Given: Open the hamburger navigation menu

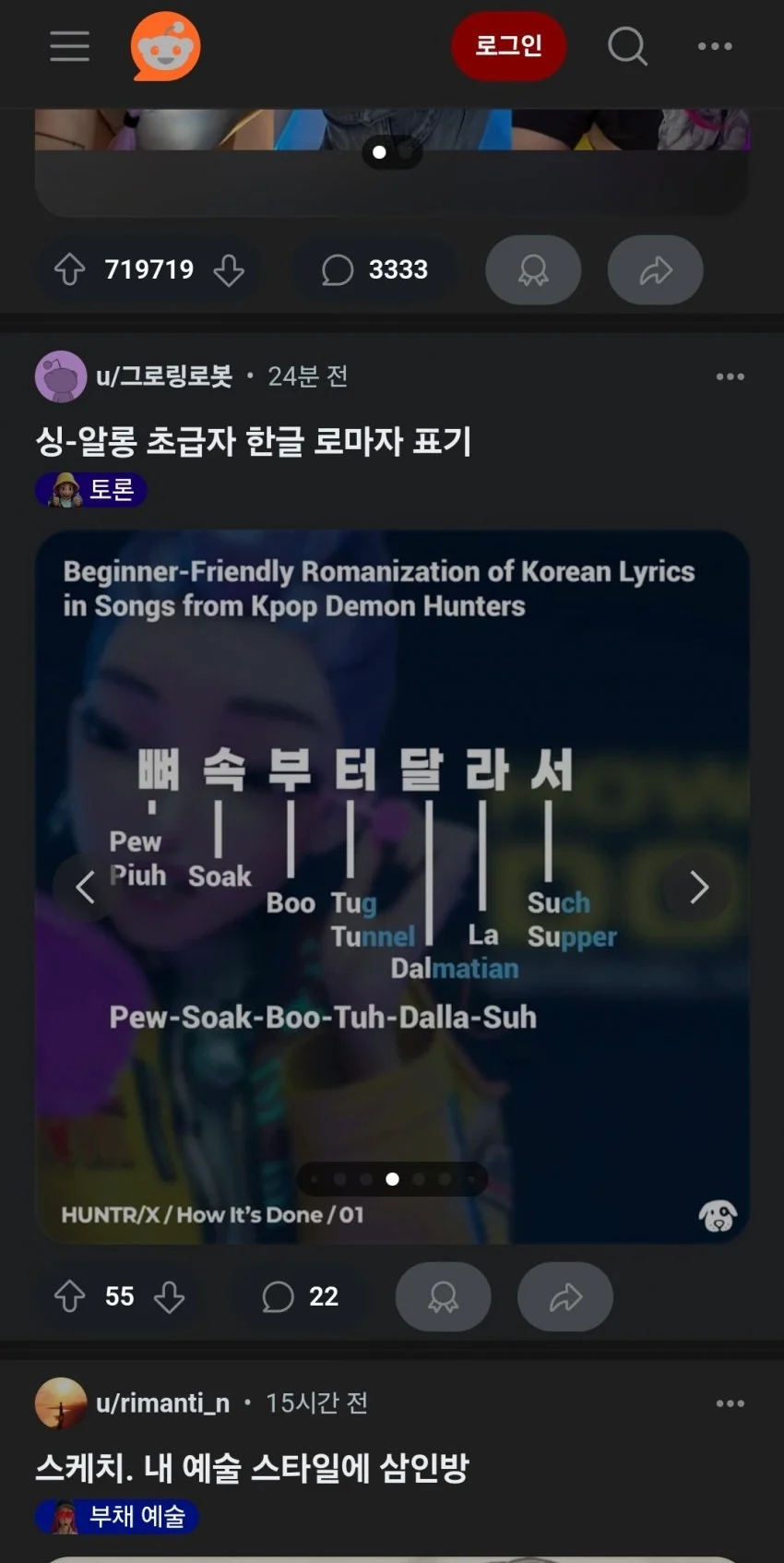Looking at the screenshot, I should coord(70,46).
